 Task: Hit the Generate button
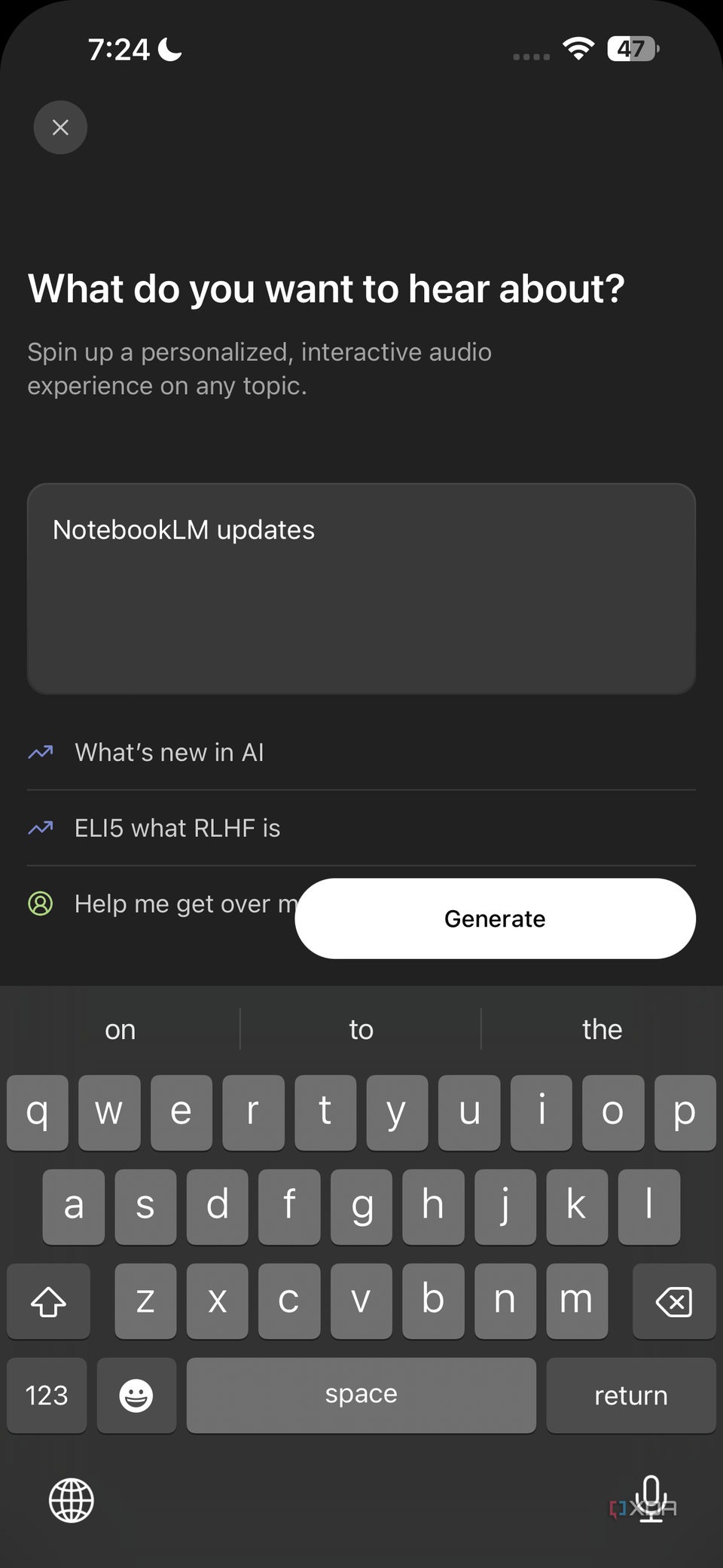(x=495, y=918)
